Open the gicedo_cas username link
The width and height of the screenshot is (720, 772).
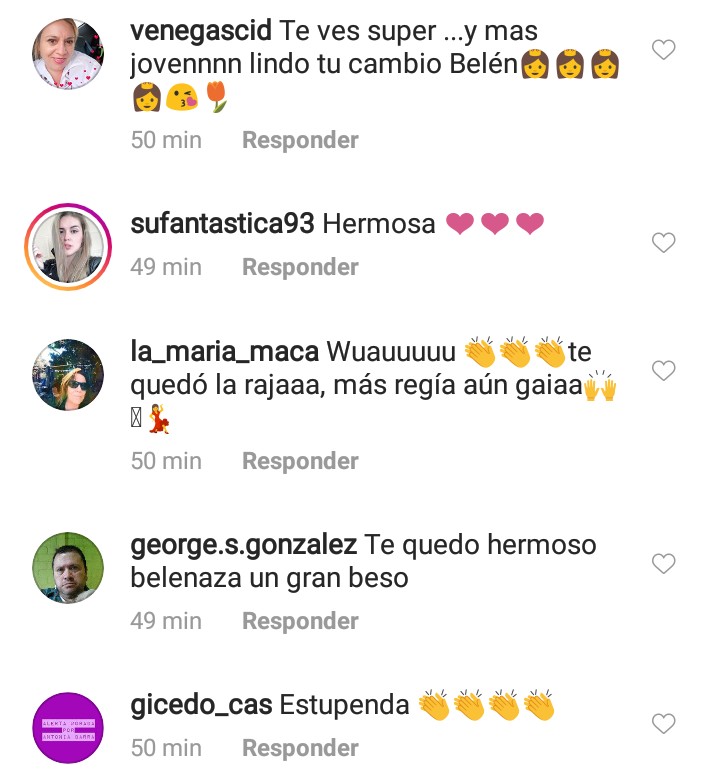pos(201,705)
